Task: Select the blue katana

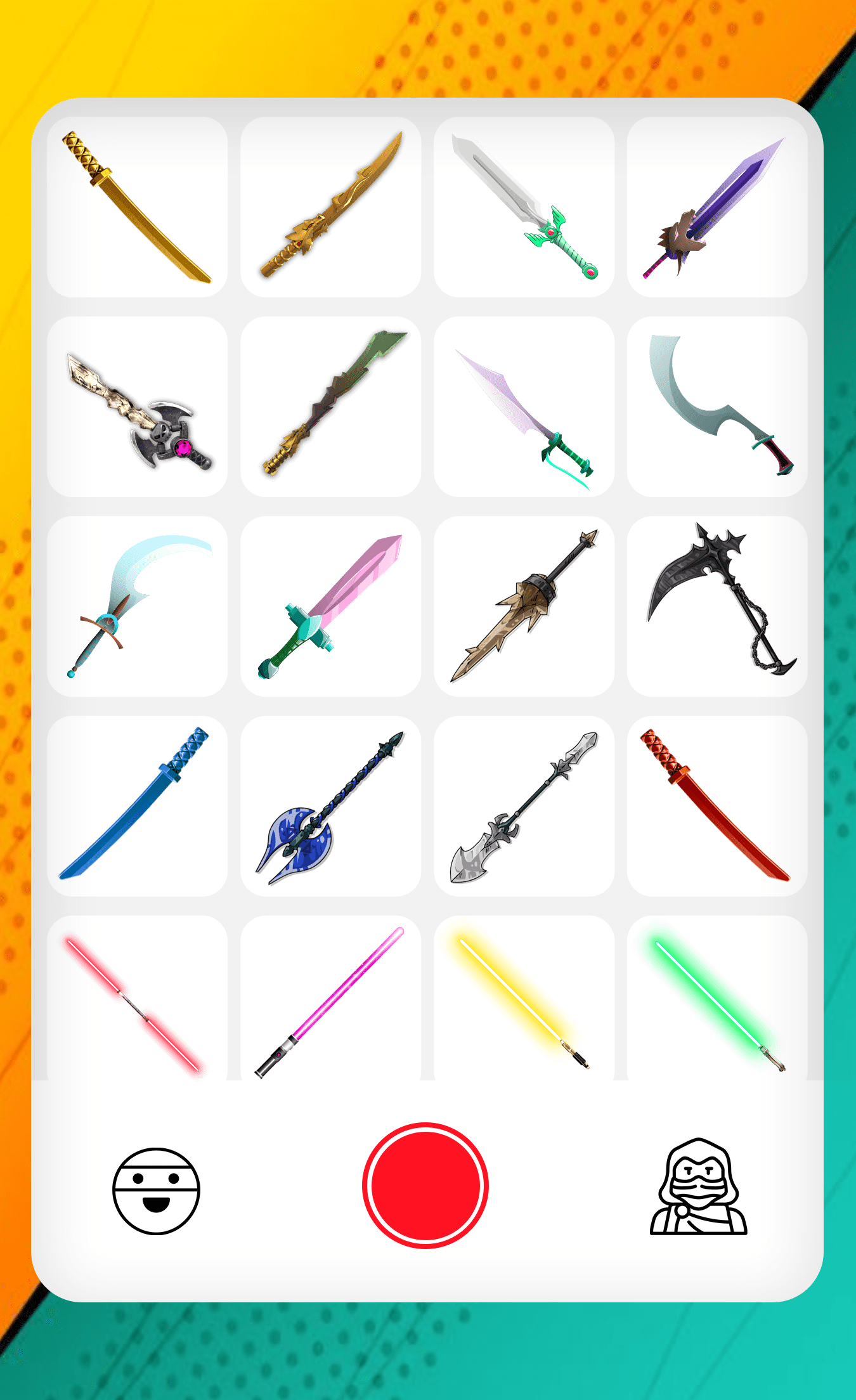Action: pos(137,806)
